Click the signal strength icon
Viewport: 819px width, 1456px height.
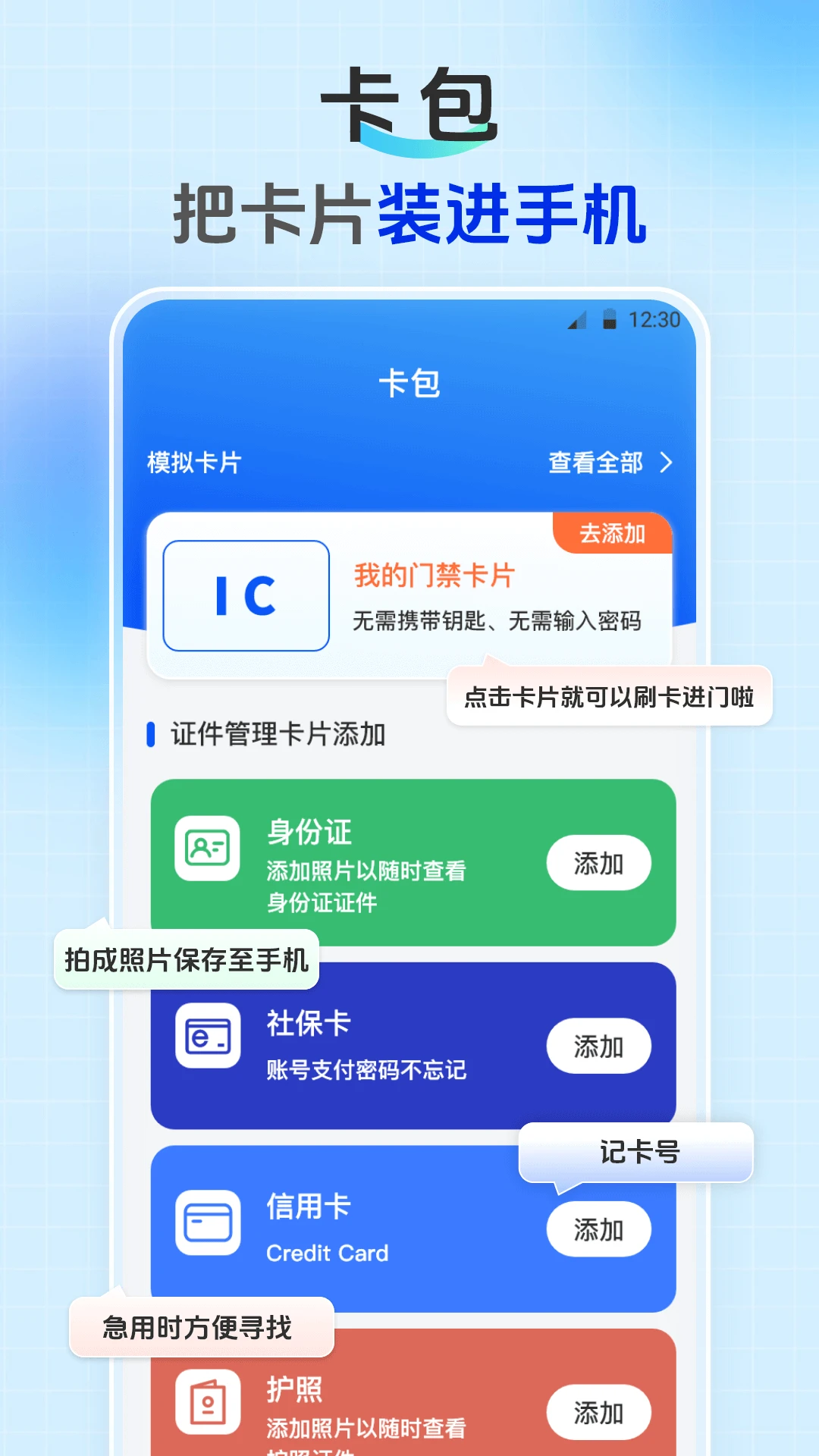[578, 320]
